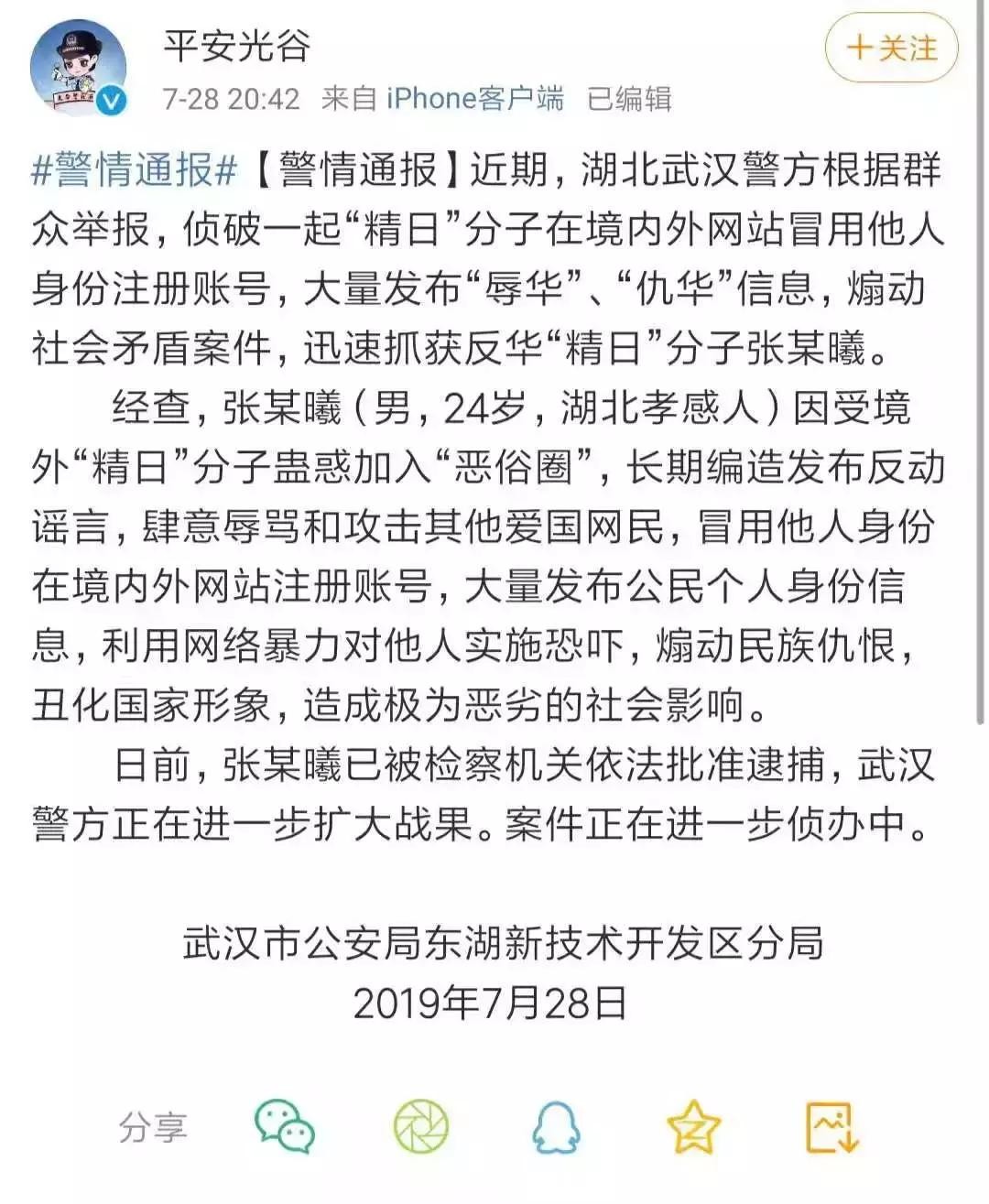Share to WeChat Moments
This screenshot has height=1204, width=989.
tap(420, 1127)
